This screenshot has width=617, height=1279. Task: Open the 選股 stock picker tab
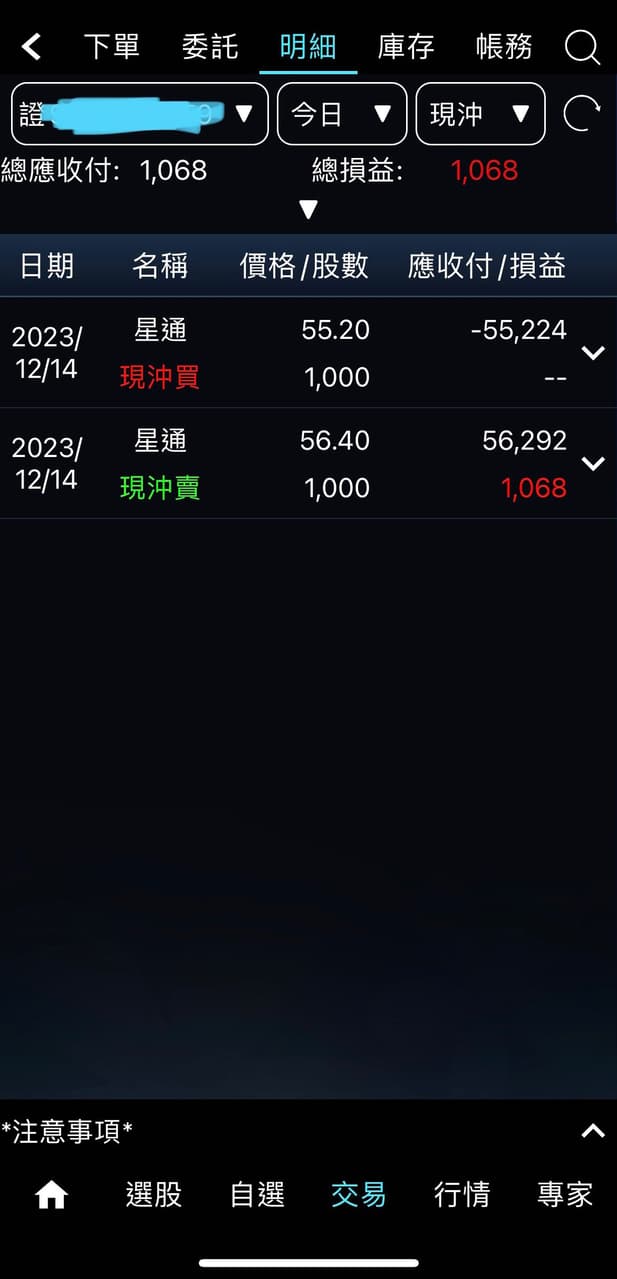(154, 1194)
